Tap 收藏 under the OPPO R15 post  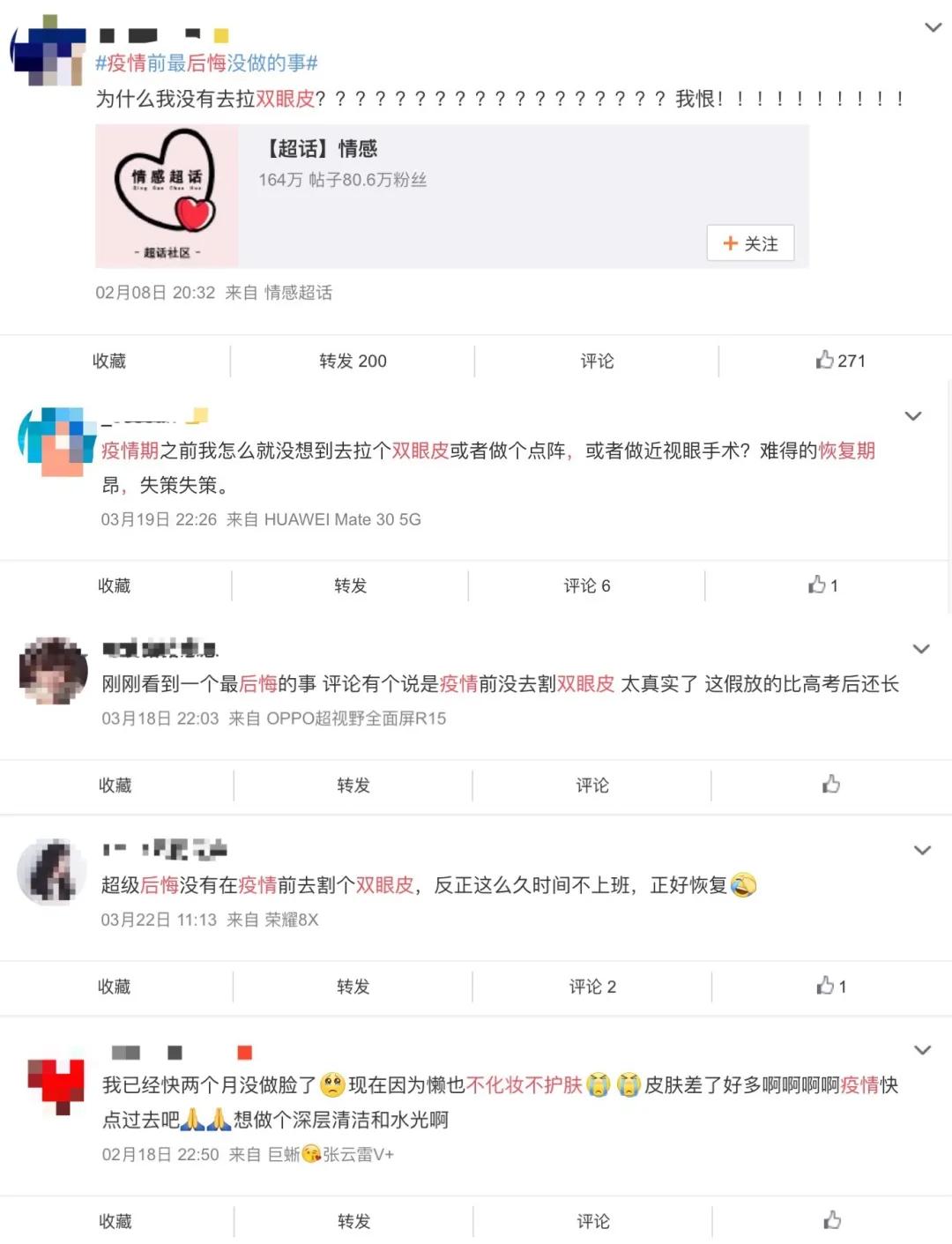(x=115, y=785)
